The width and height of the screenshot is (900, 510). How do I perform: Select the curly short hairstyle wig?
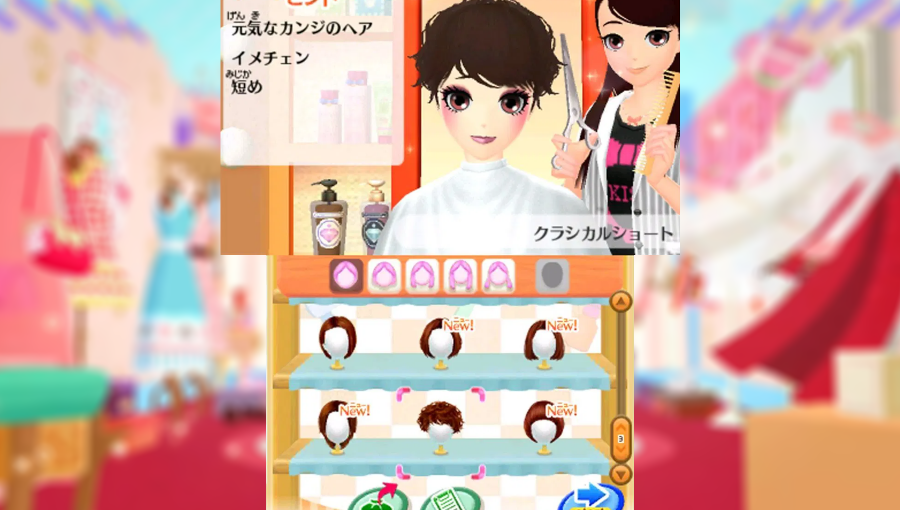tap(439, 427)
